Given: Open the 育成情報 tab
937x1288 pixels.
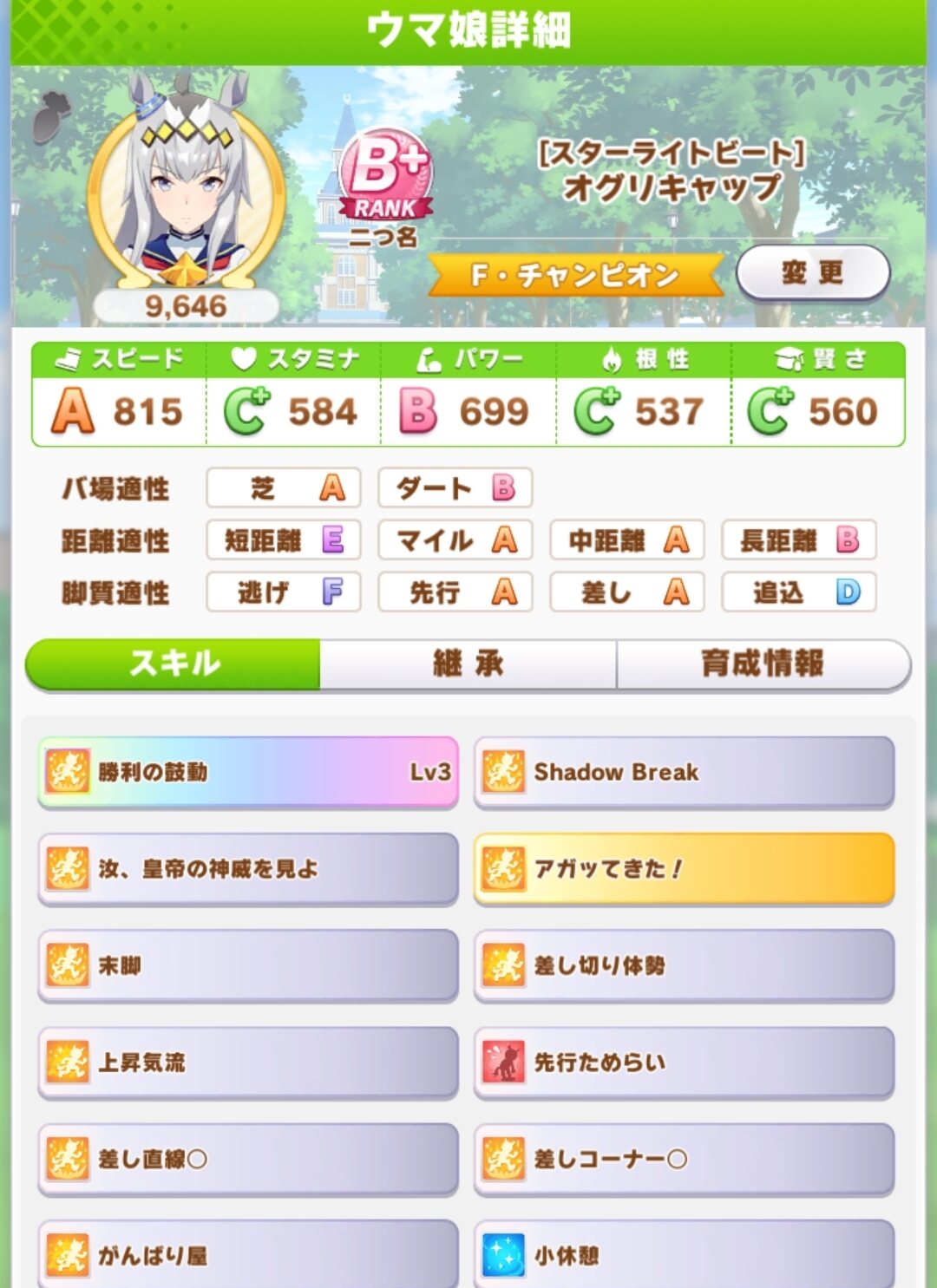Looking at the screenshot, I should click(x=763, y=664).
